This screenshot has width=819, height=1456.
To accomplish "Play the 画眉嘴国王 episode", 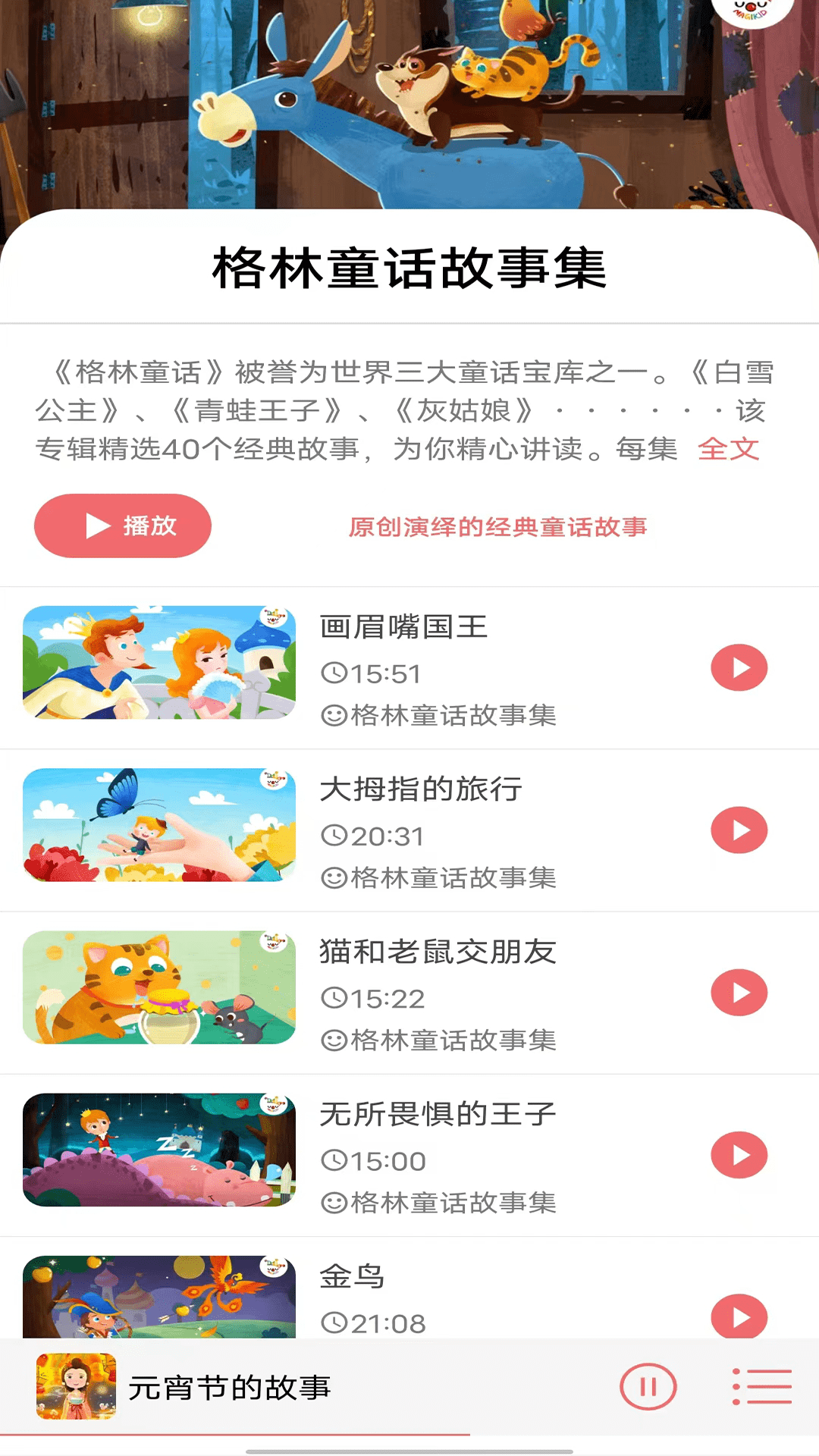I will [x=739, y=668].
